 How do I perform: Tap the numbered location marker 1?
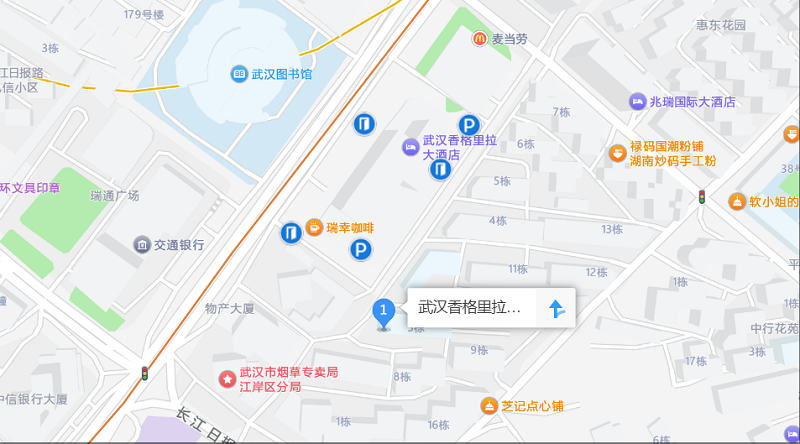pos(382,312)
